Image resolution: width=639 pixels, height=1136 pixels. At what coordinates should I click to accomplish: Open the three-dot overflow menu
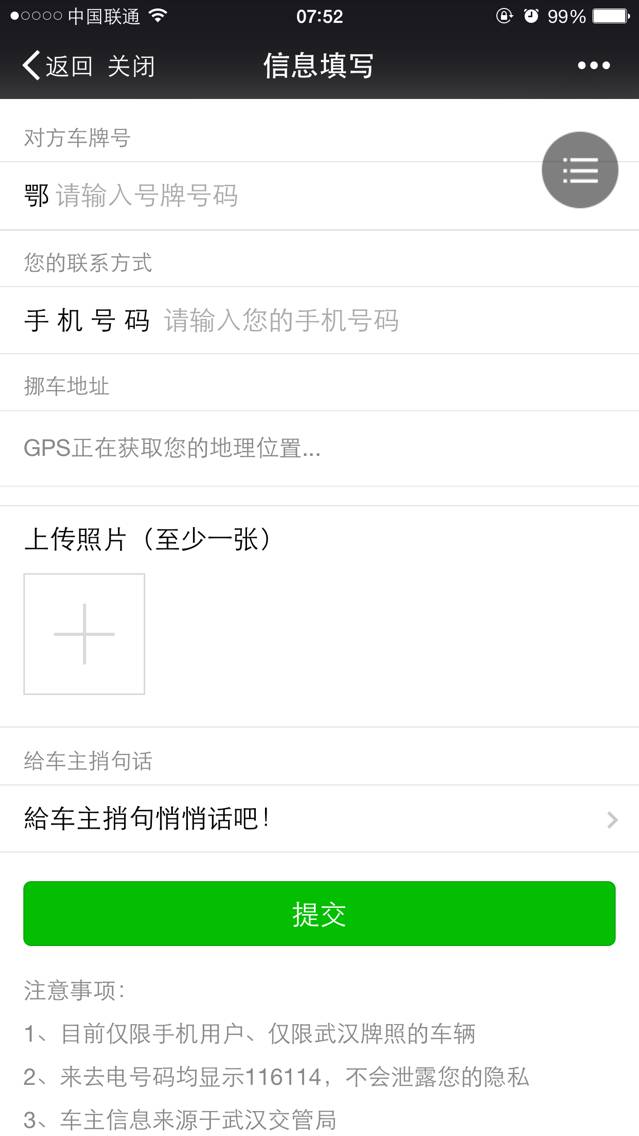[593, 66]
